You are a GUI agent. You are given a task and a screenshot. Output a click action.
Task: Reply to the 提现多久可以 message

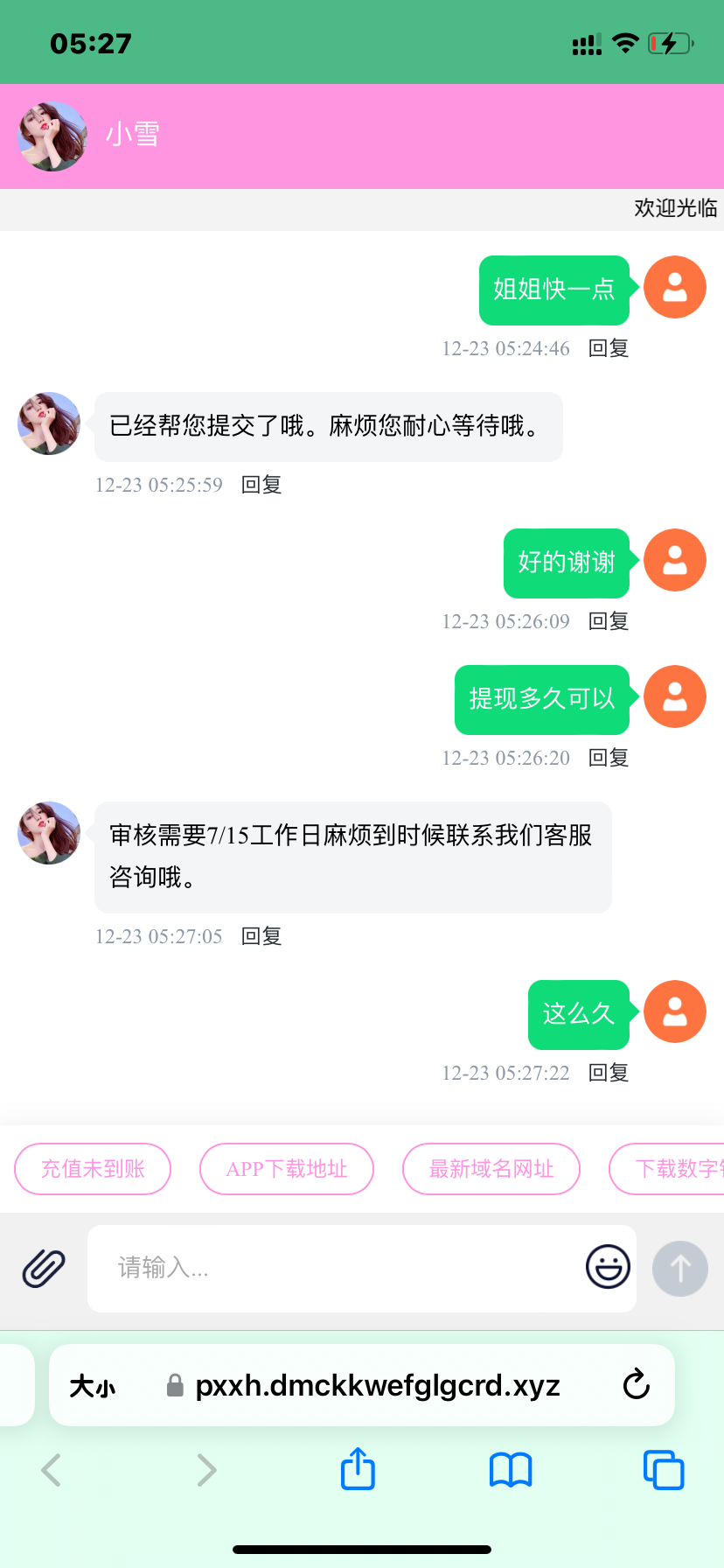(x=609, y=759)
